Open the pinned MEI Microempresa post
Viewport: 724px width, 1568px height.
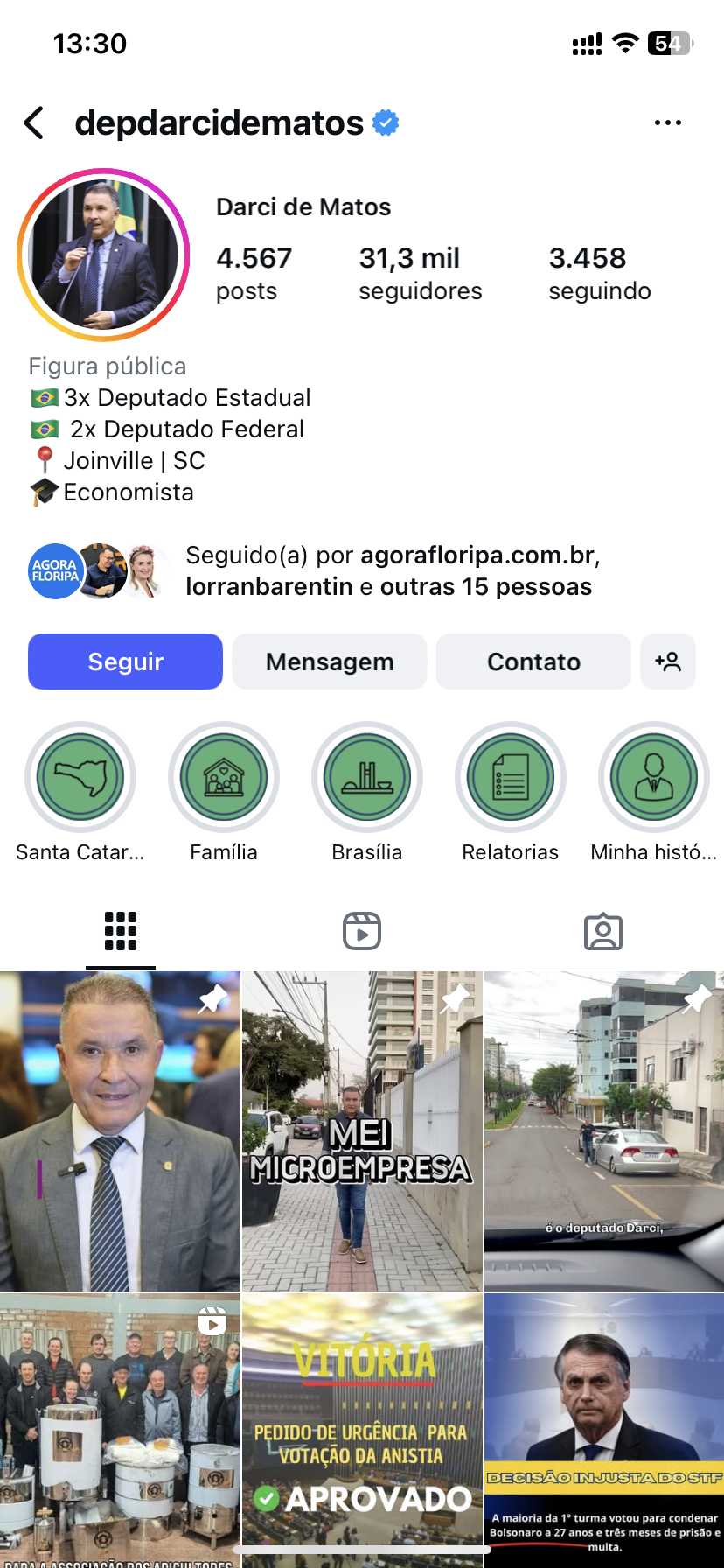(362, 1130)
